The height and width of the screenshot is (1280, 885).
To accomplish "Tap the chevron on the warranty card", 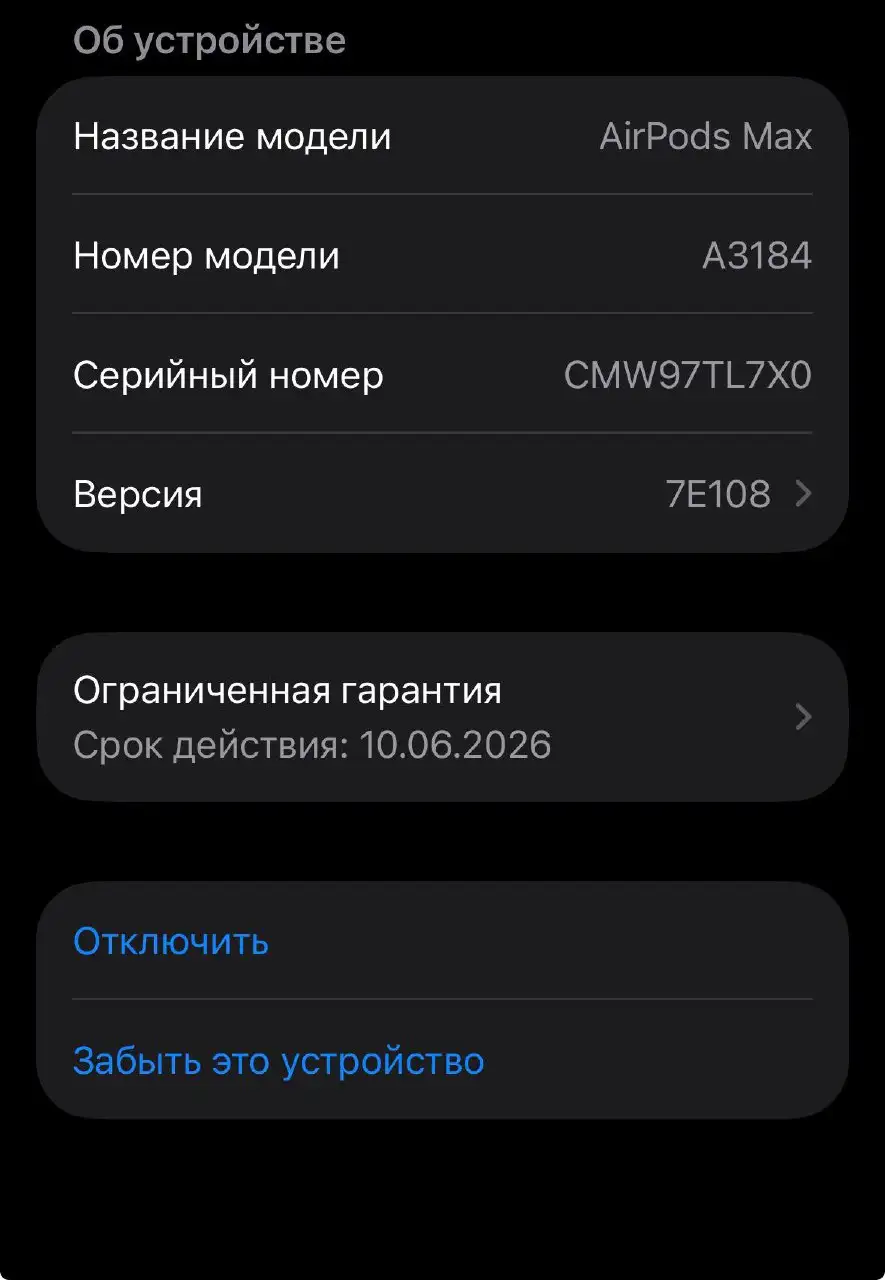I will coord(803,715).
